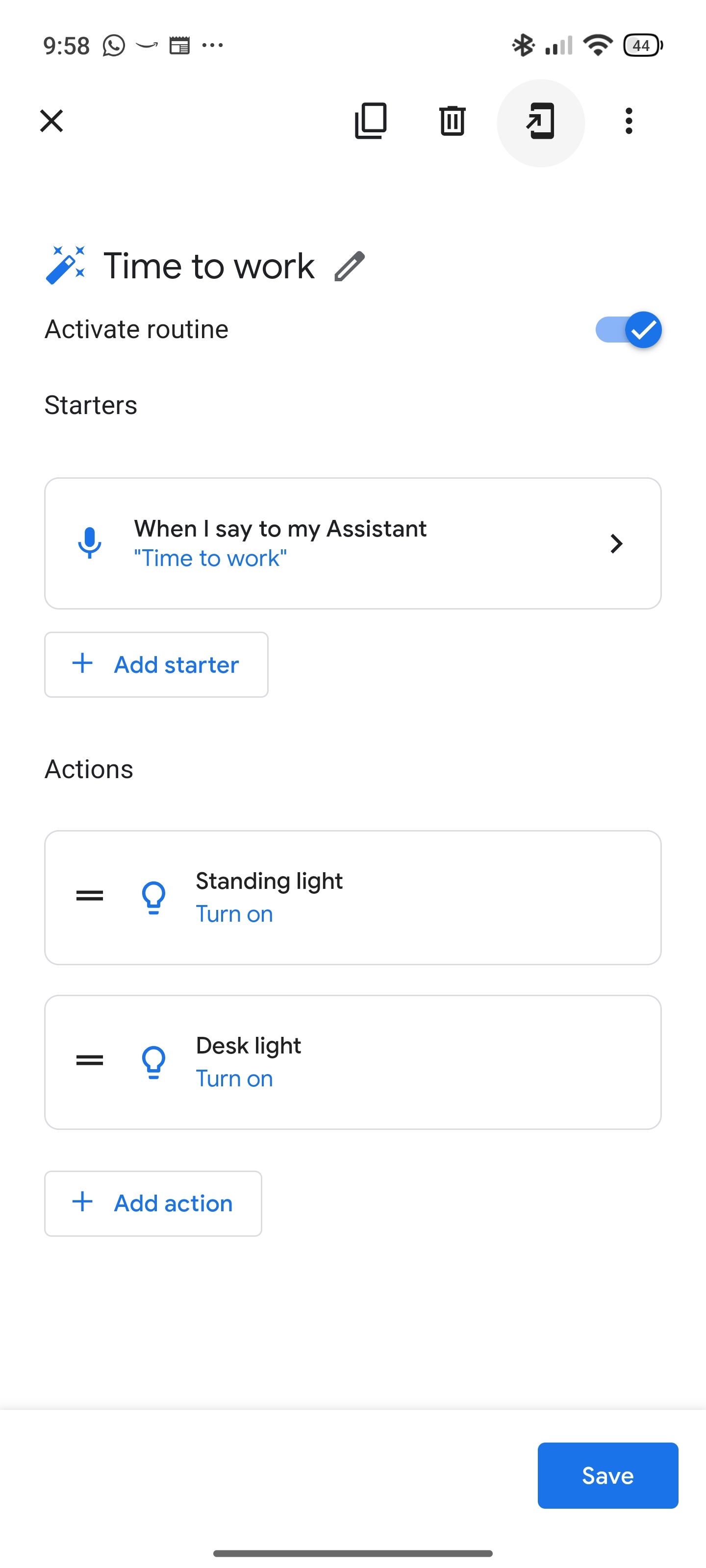Delete the Time to work routine
The height and width of the screenshot is (1568, 706).
(x=452, y=121)
